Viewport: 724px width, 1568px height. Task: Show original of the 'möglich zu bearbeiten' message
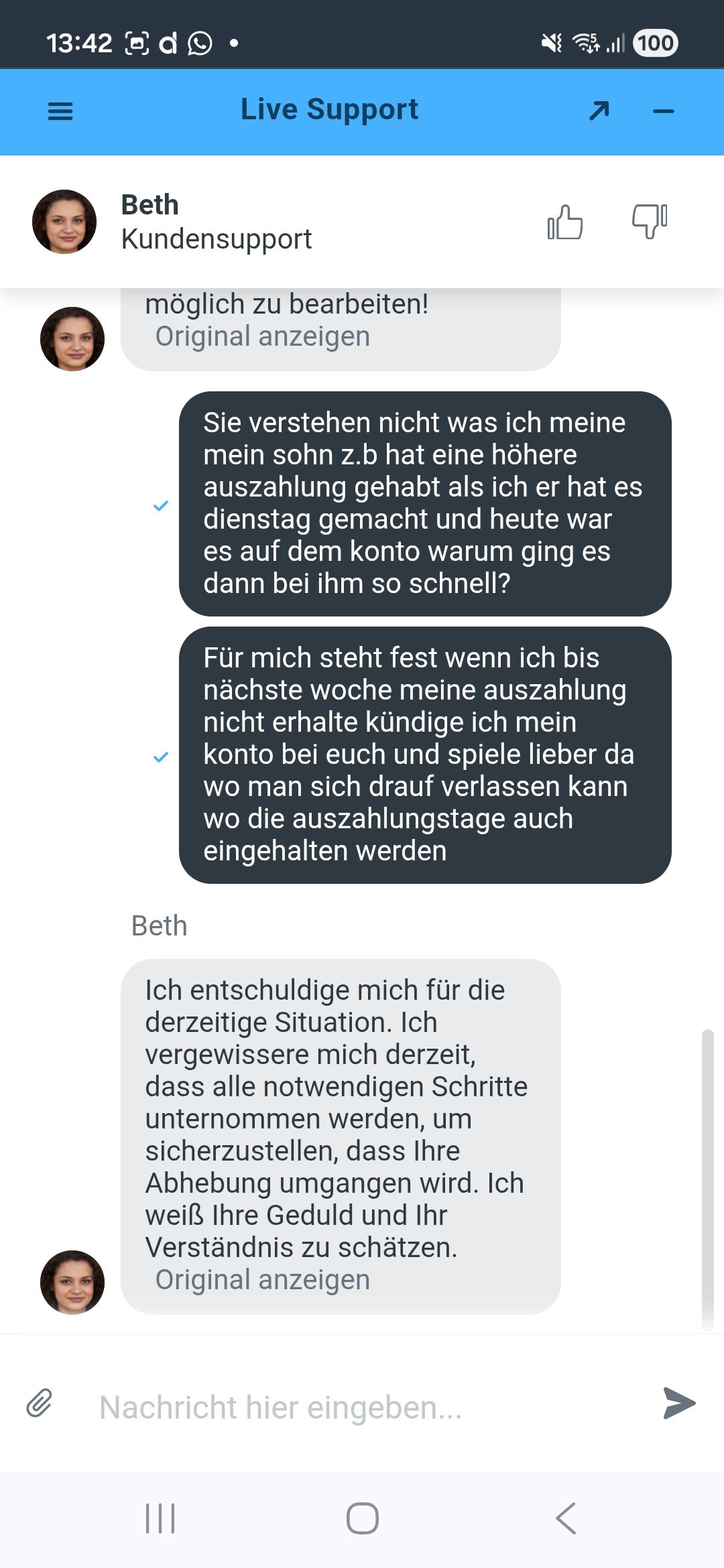263,336
